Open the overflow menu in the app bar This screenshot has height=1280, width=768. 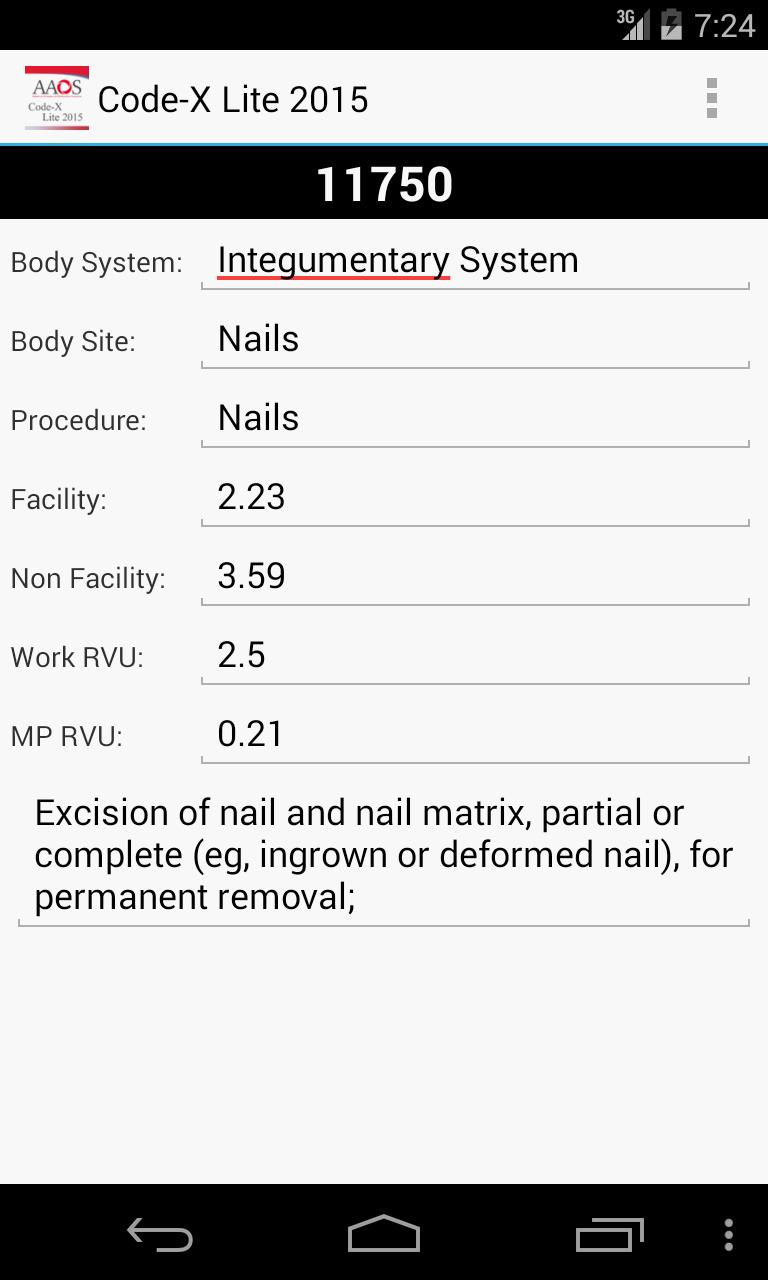[x=711, y=98]
